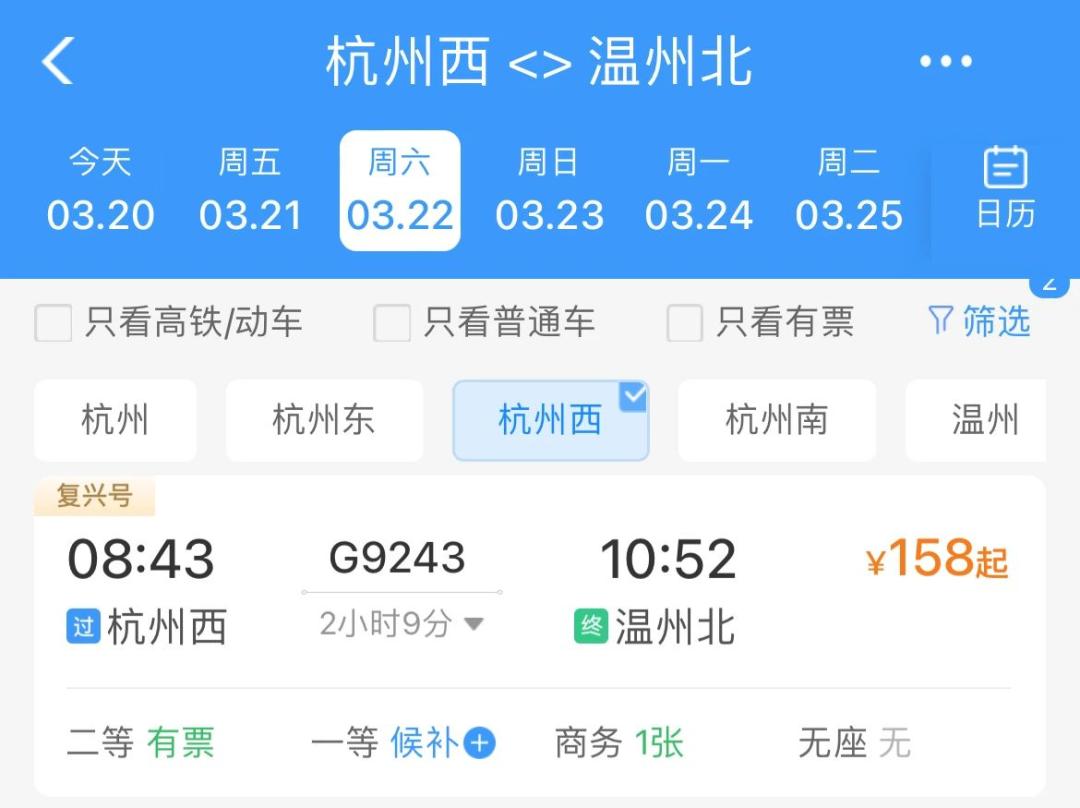Select the 杭州东 station chip
The width and height of the screenshot is (1080, 808).
pos(324,420)
